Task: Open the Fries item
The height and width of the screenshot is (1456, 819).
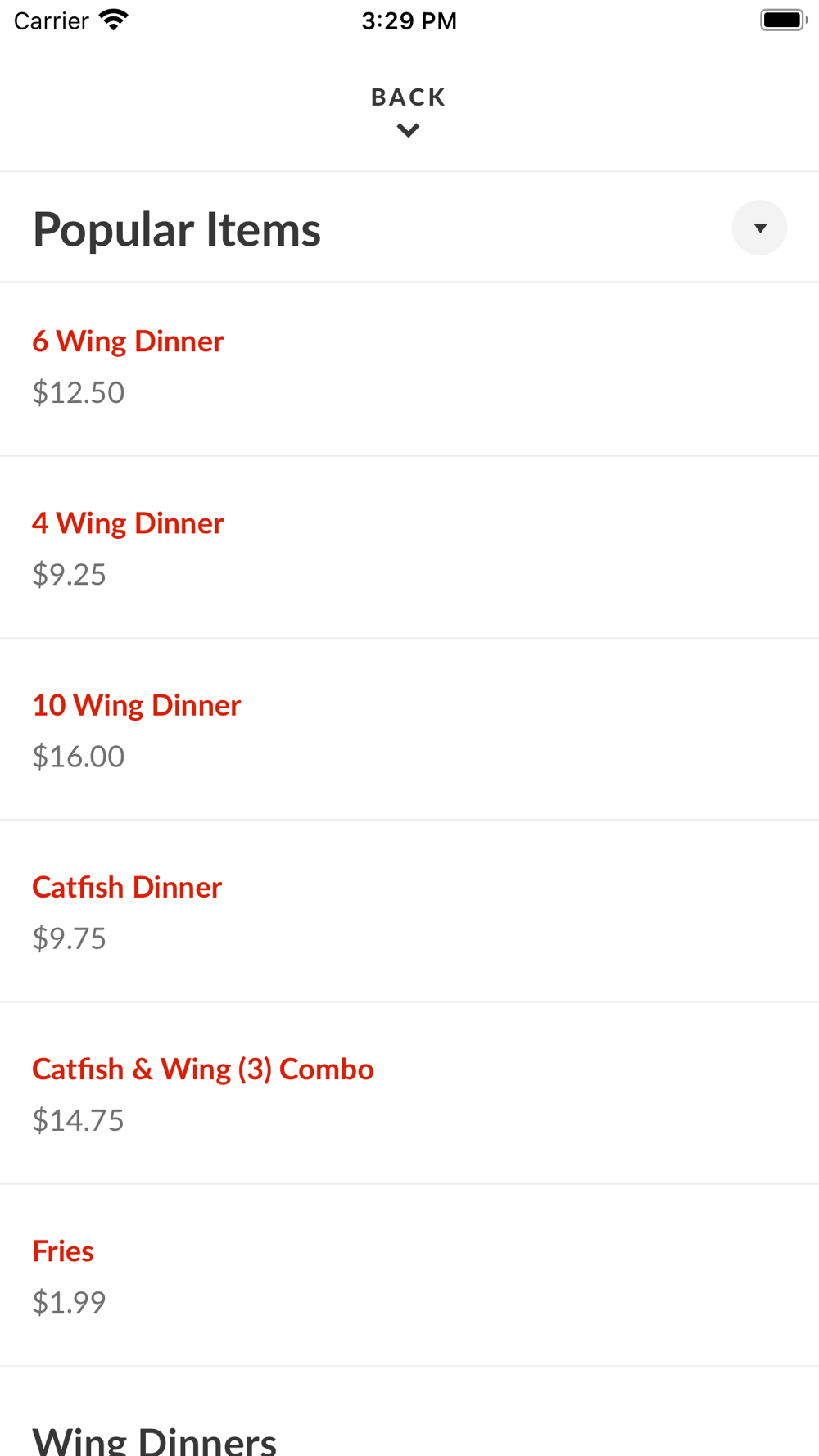Action: pyautogui.click(x=409, y=1275)
